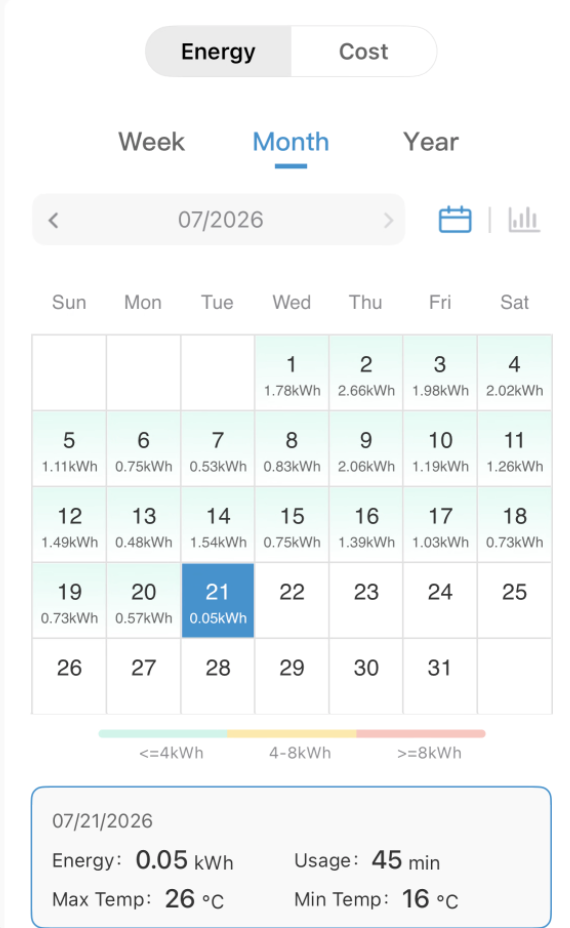This screenshot has height=928, width=570.
Task: Switch to the Week tab
Action: [x=152, y=142]
